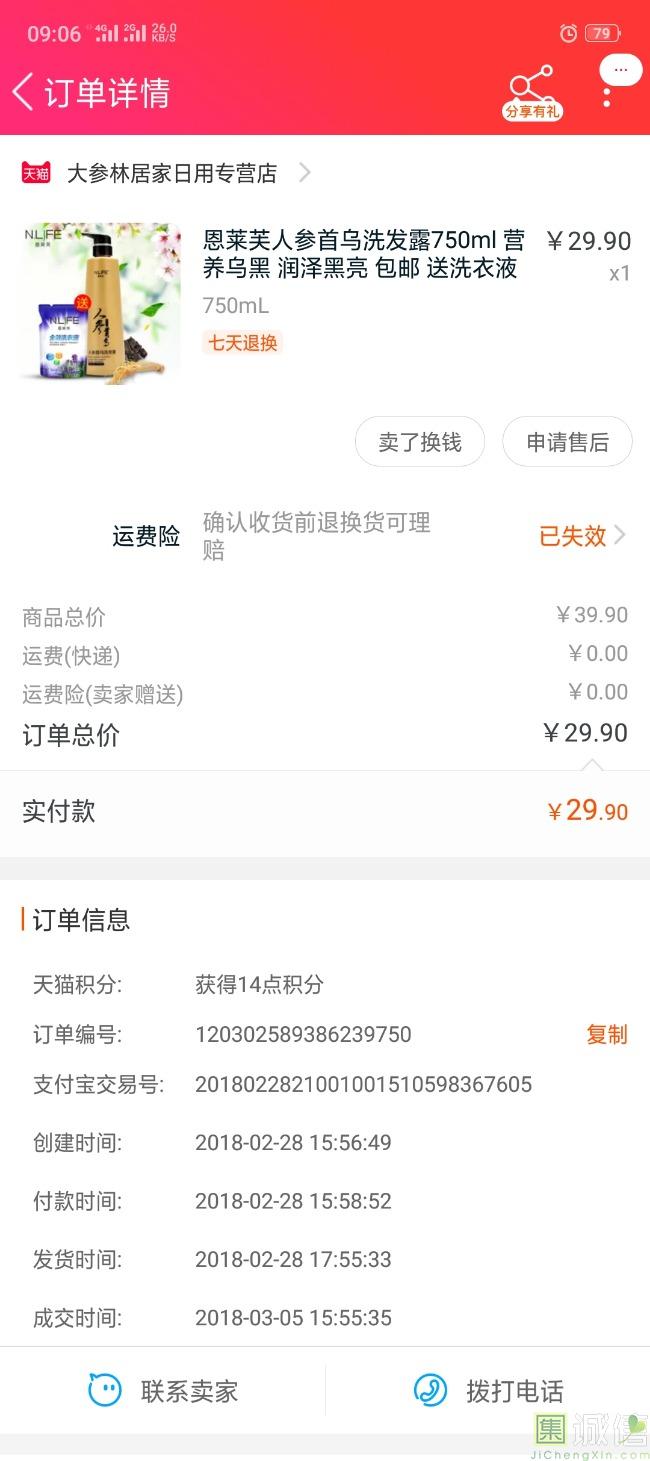Tap 申请售后 to request after-sales service
Viewport: 650px width, 1461px height.
[x=567, y=442]
